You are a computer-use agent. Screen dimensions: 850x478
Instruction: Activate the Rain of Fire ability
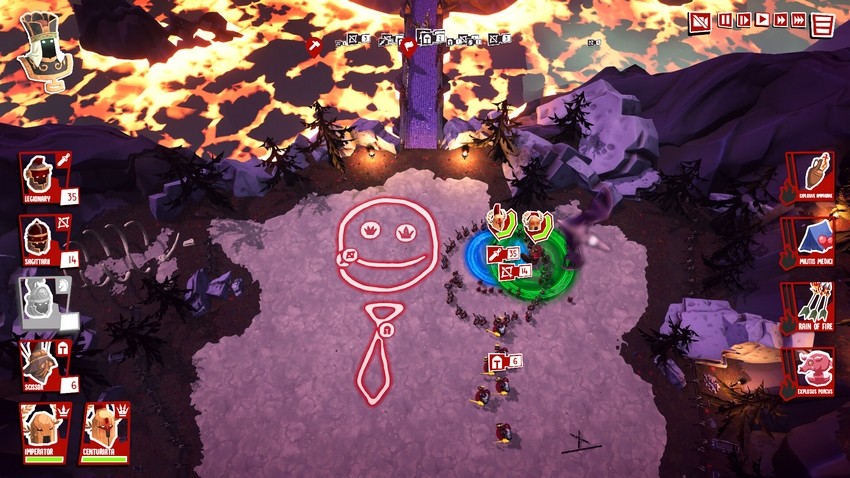click(x=812, y=307)
